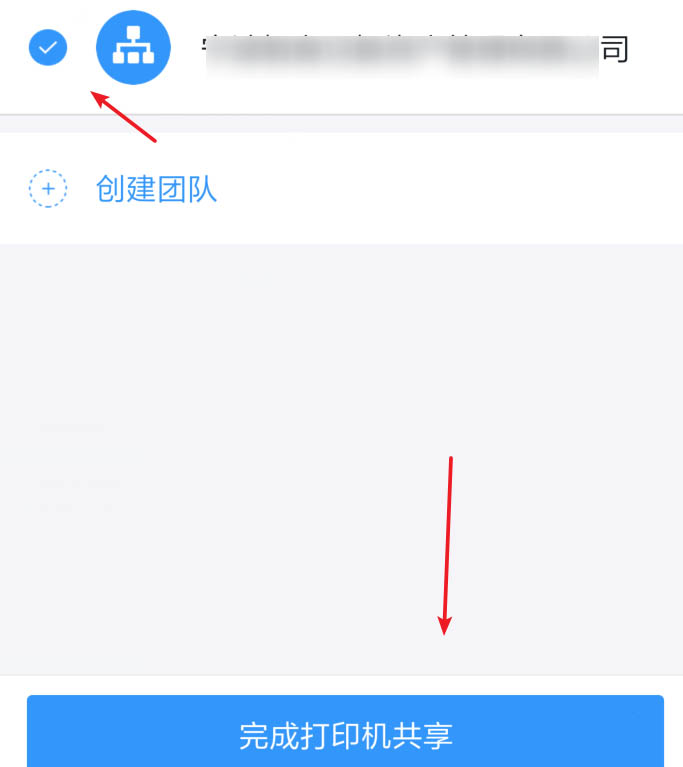The width and height of the screenshot is (683, 767).
Task: Uncheck the selected team checkbox
Action: (x=48, y=47)
